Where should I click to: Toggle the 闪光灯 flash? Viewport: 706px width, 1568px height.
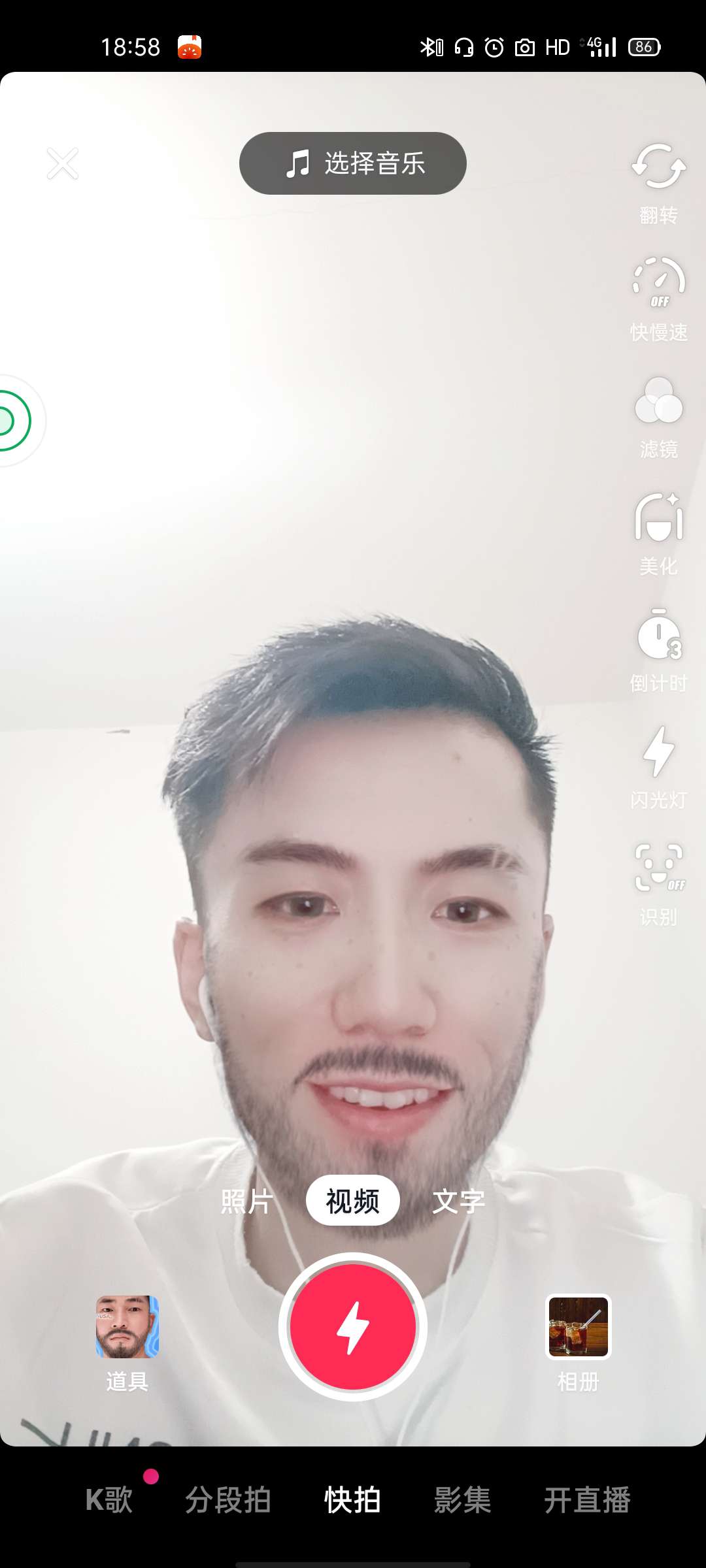point(658,766)
